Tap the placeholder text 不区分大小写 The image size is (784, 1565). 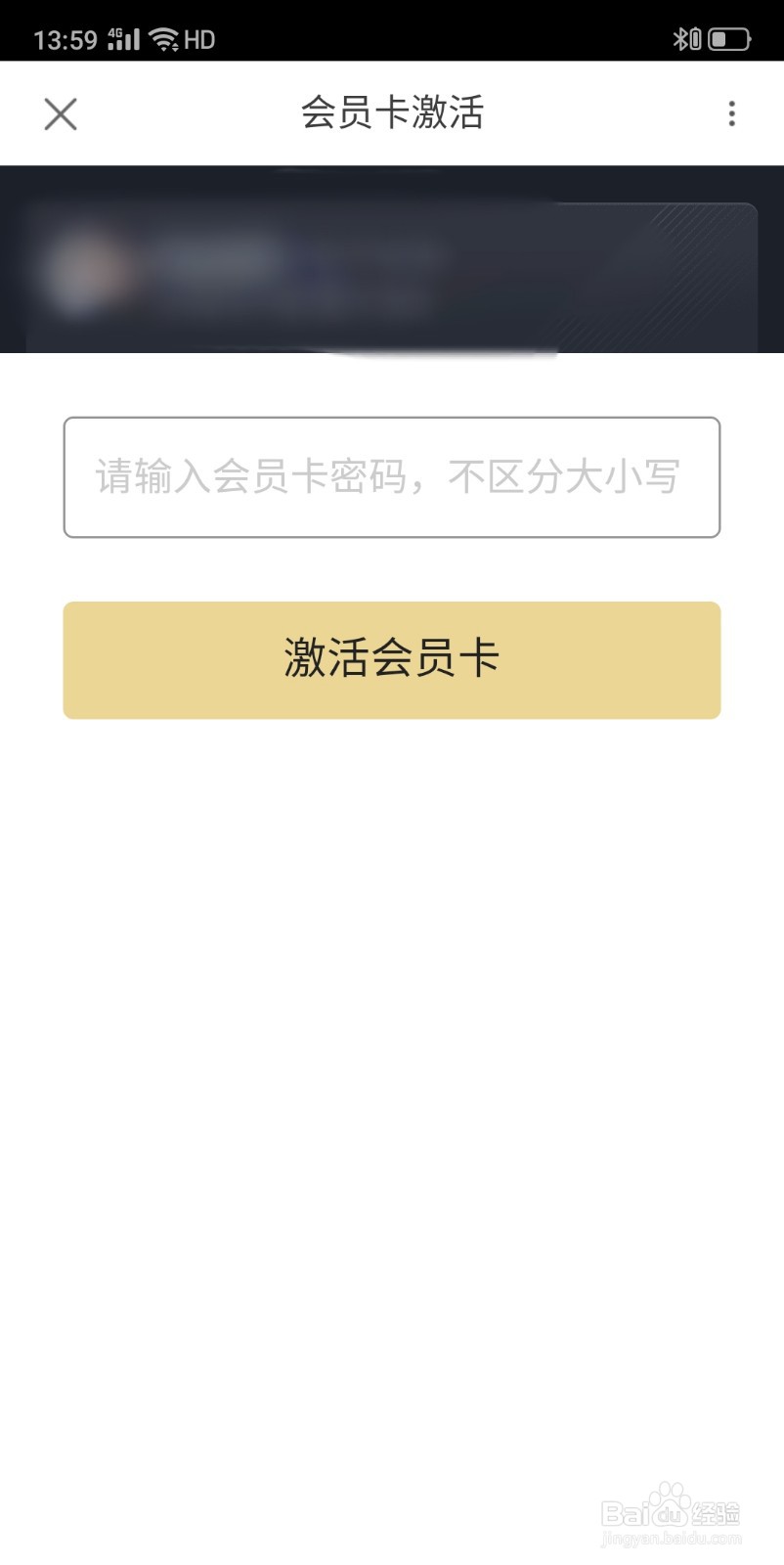click(567, 477)
